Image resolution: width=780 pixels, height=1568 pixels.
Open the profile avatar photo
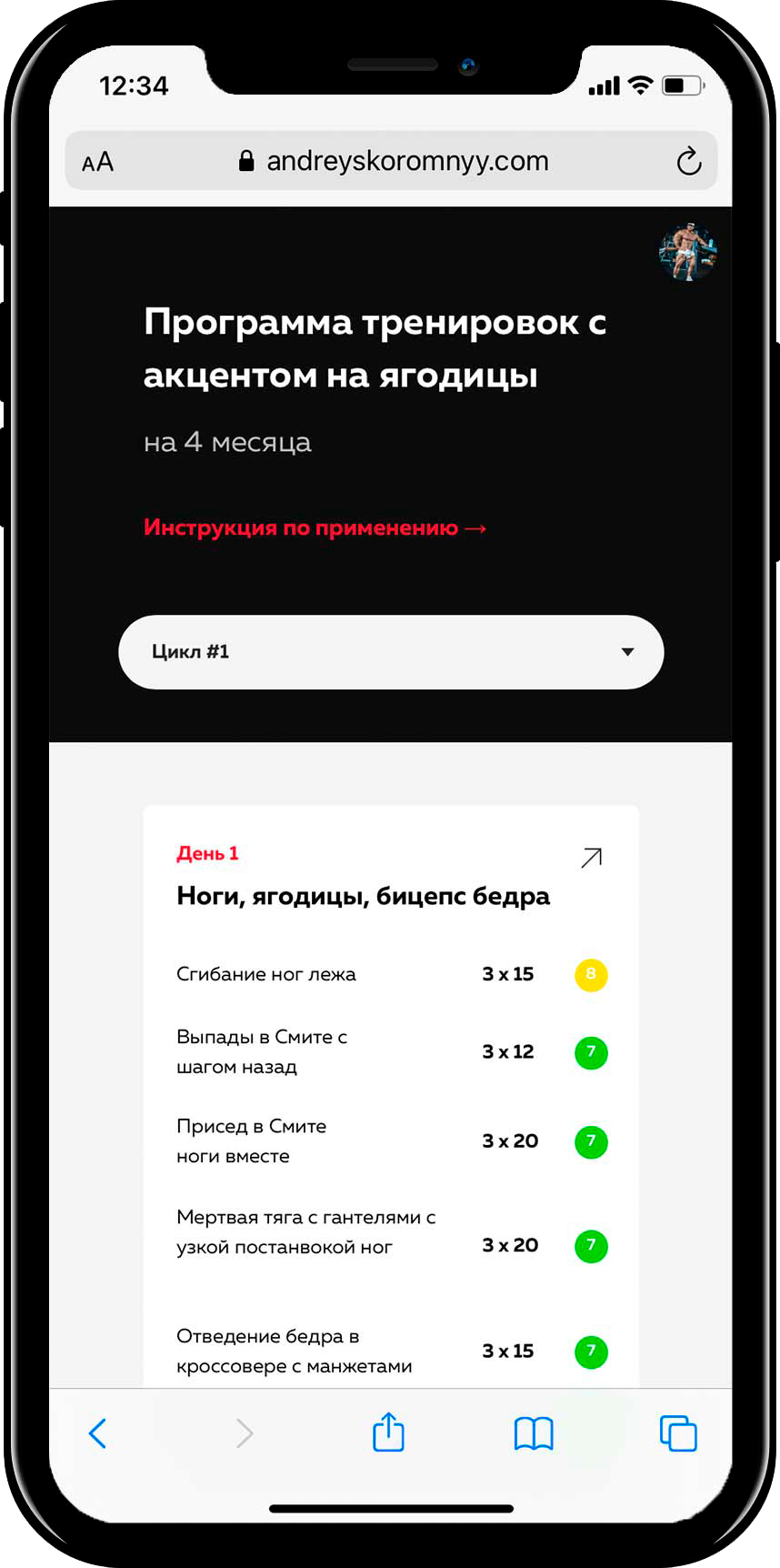point(687,250)
